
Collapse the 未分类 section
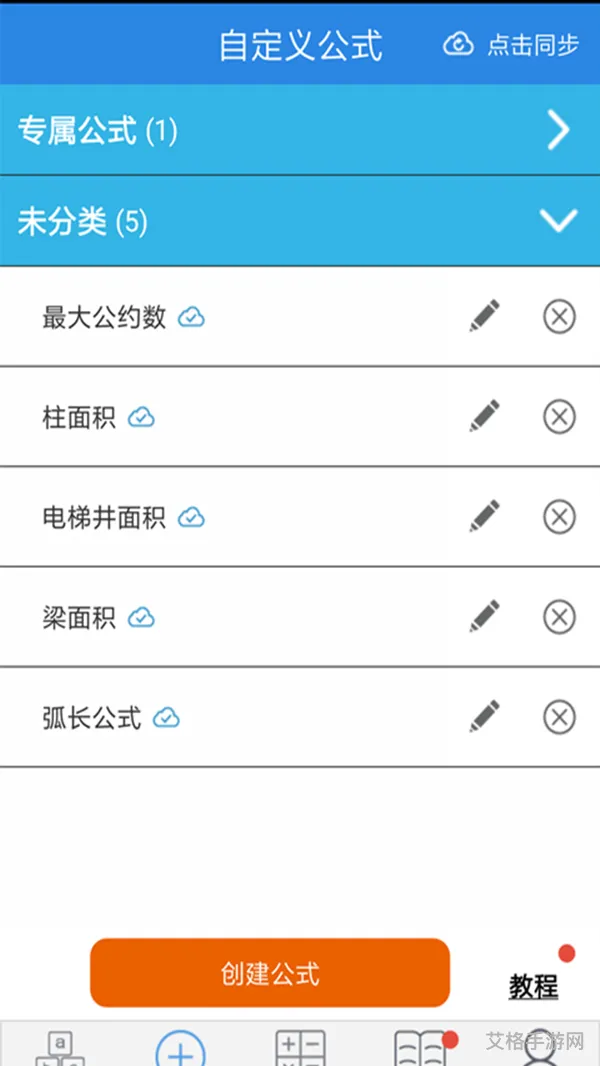(x=300, y=221)
